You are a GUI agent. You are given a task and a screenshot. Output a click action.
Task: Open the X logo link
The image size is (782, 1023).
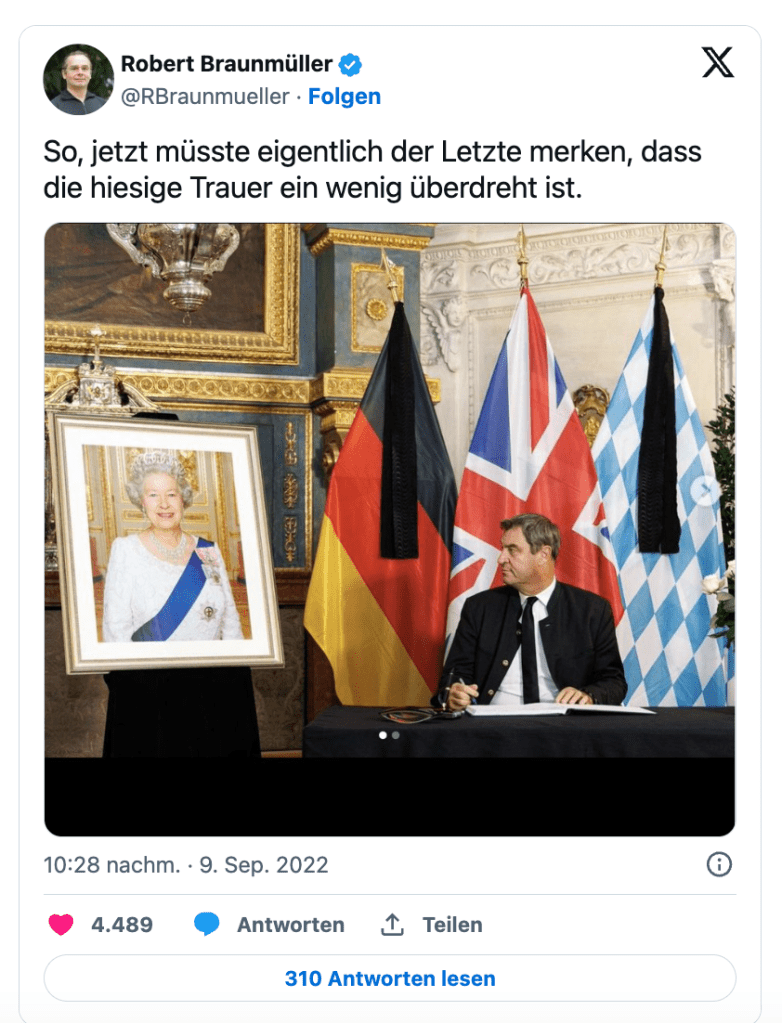[x=716, y=63]
